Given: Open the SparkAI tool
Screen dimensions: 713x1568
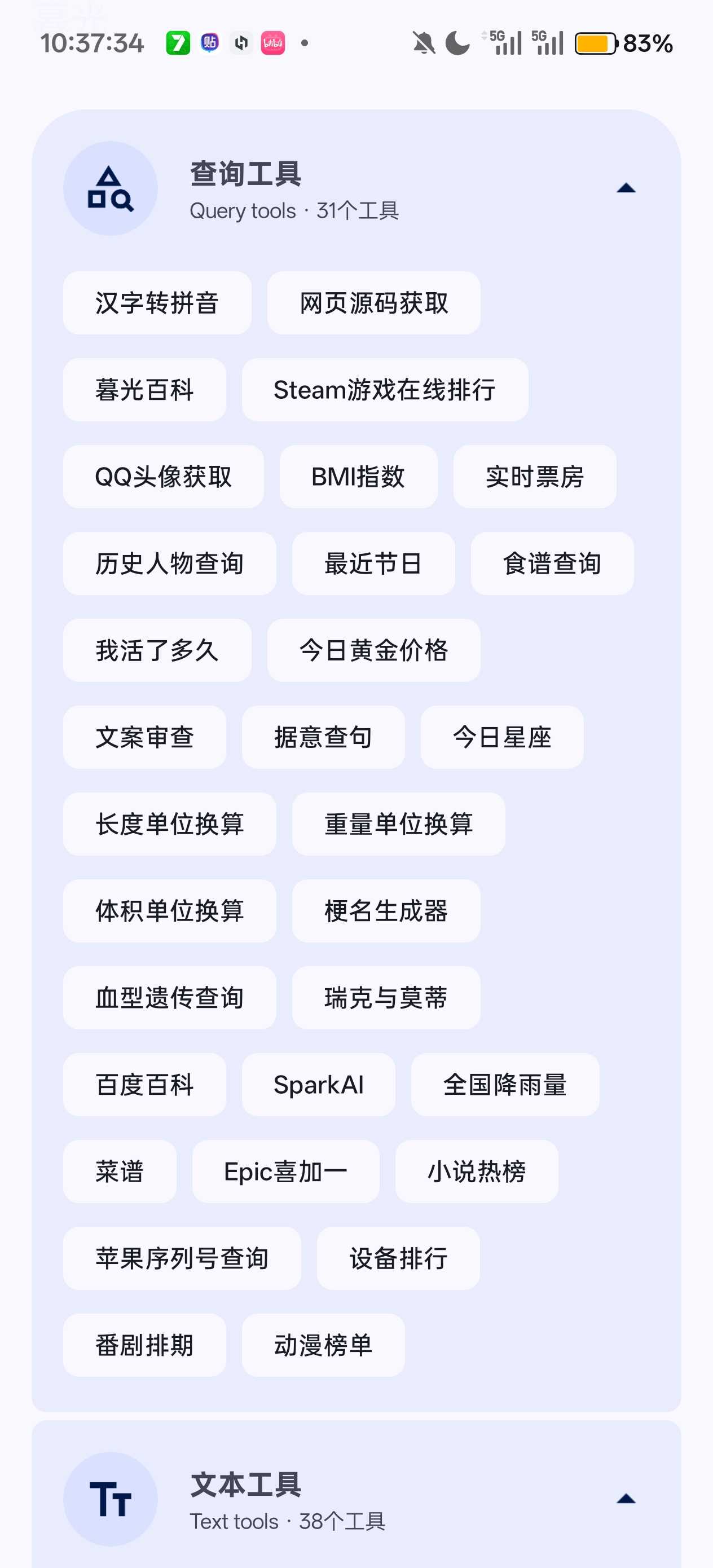Looking at the screenshot, I should tap(319, 1085).
